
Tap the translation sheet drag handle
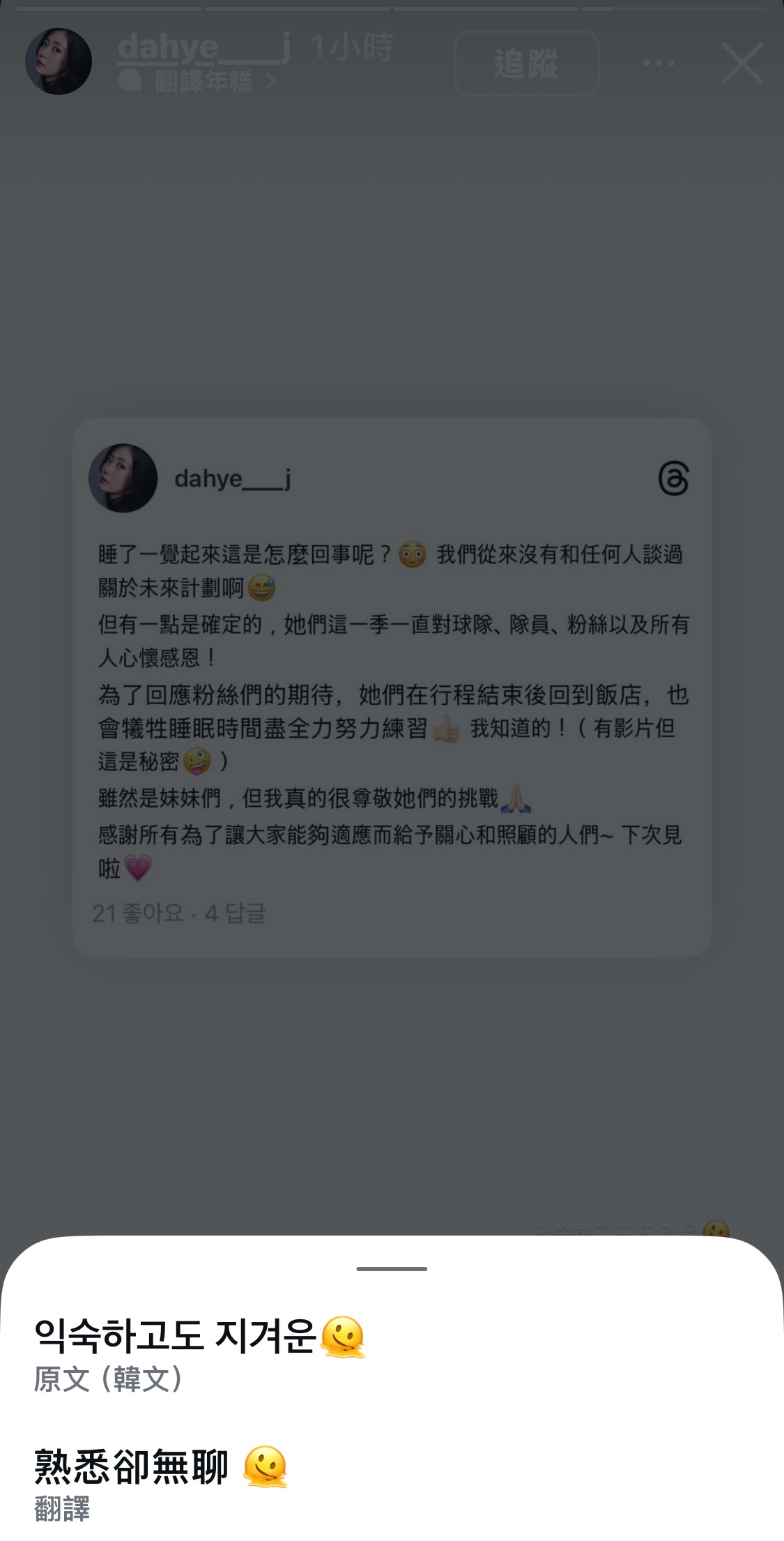(x=392, y=1268)
